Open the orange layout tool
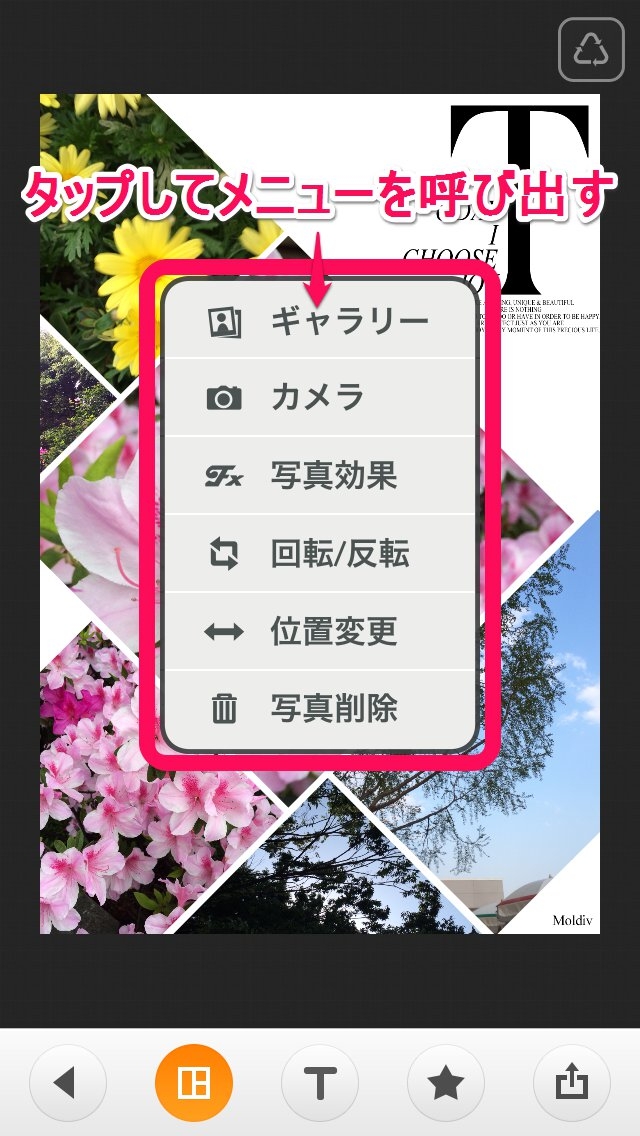The image size is (640, 1136). (x=194, y=1083)
